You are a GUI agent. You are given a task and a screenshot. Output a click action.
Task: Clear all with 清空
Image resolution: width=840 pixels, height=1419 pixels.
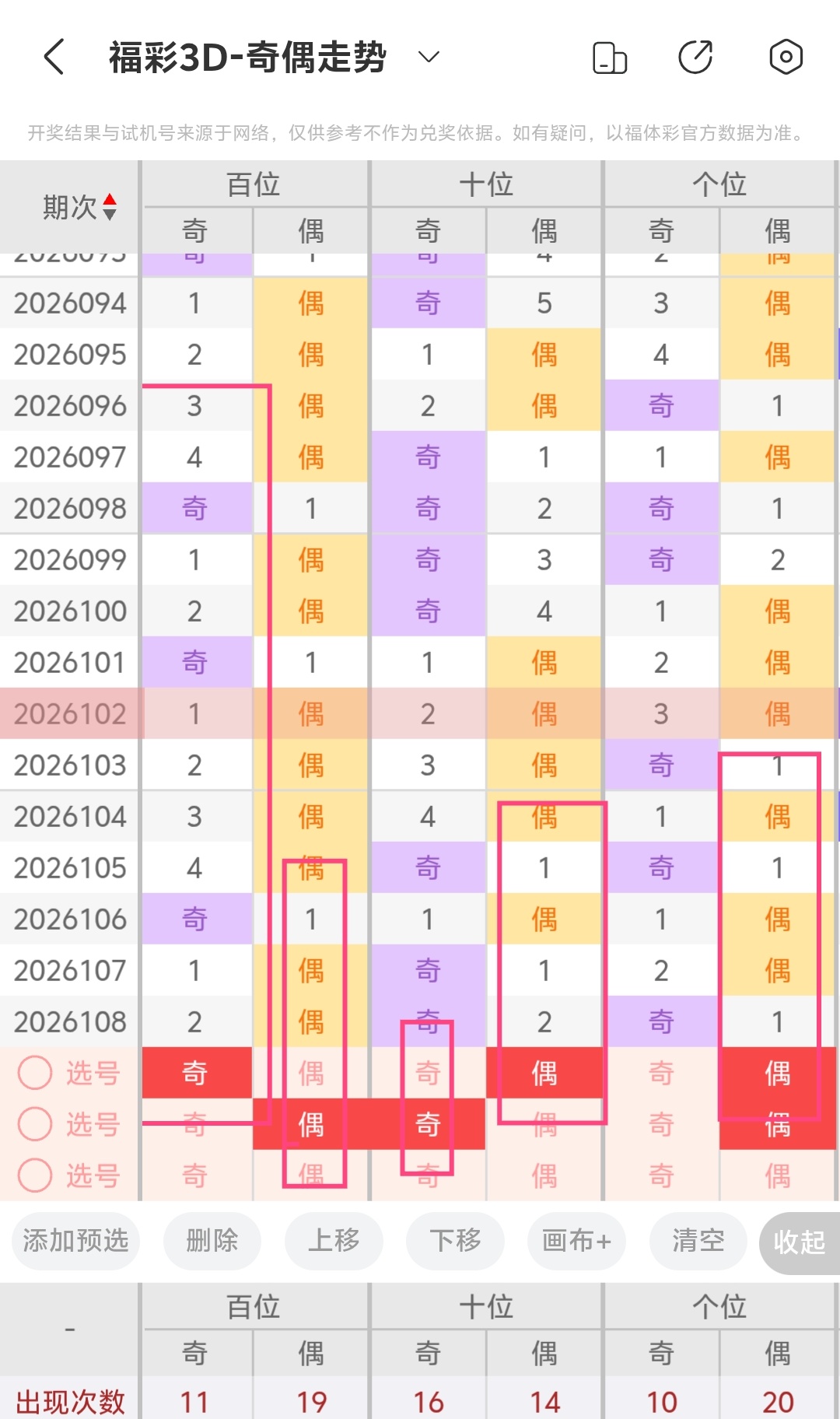tap(698, 1241)
